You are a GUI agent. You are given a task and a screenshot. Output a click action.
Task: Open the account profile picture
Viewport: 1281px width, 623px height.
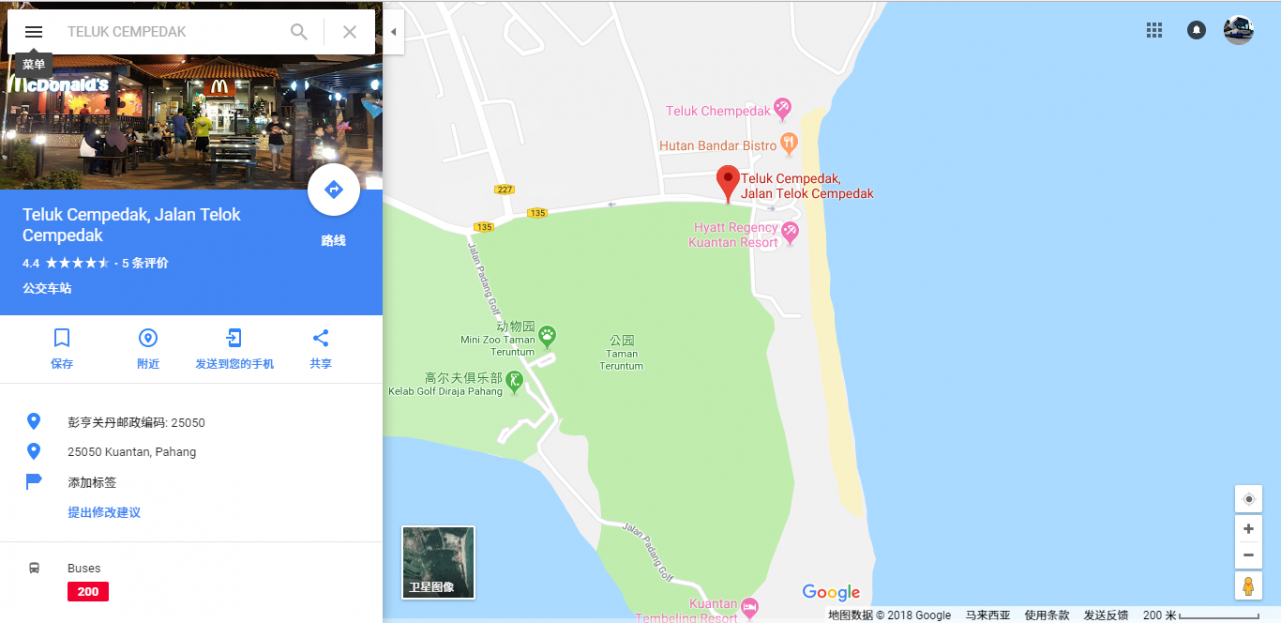pyautogui.click(x=1238, y=30)
